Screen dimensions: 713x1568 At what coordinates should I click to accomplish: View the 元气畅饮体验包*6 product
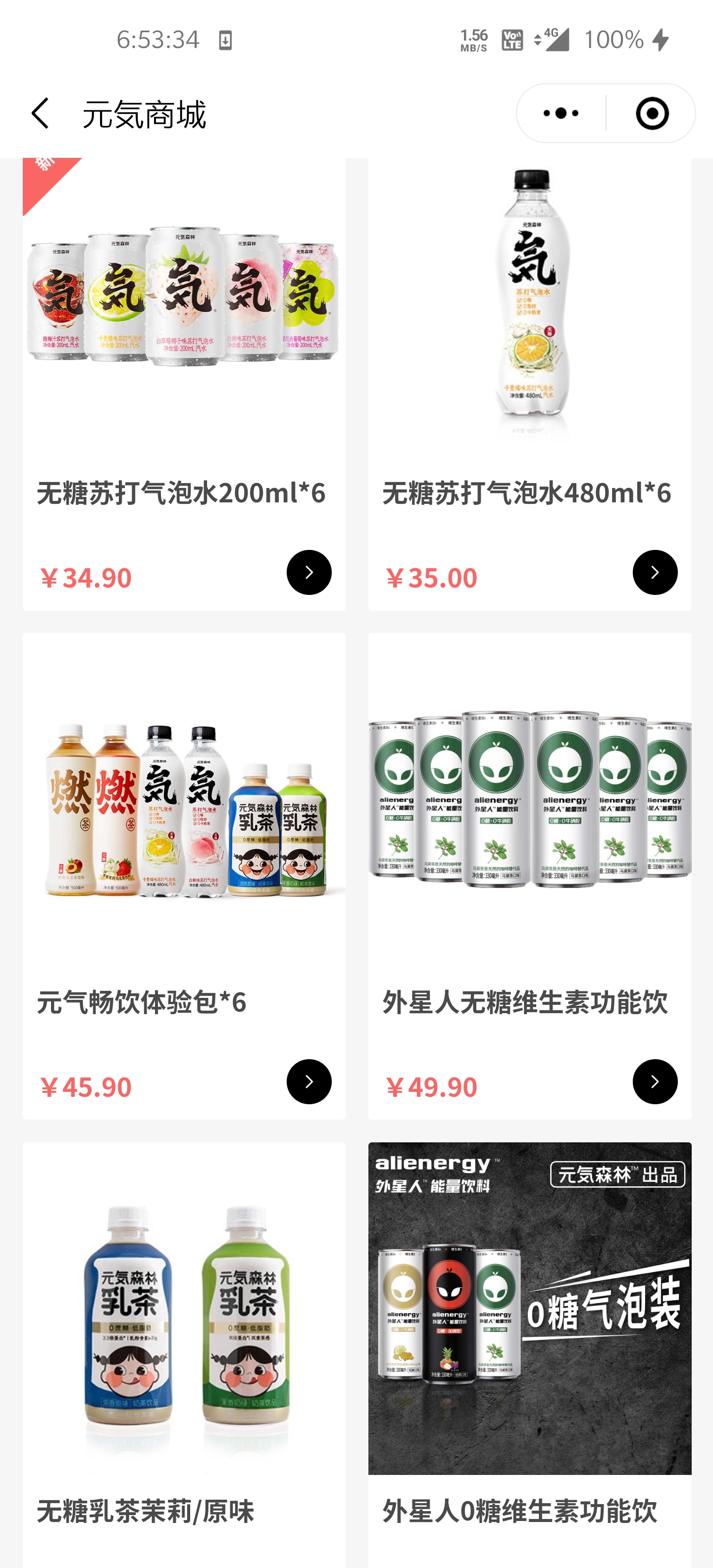click(184, 876)
